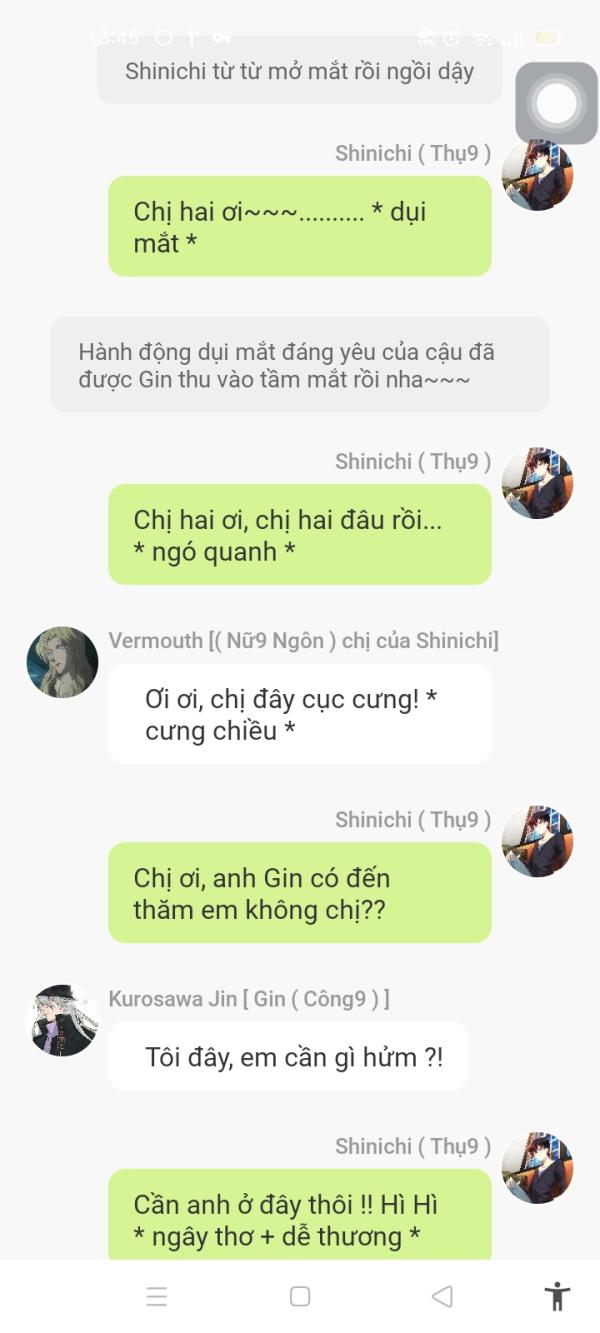600x1333 pixels.
Task: Go to the home screen
Action: pos(300,1296)
